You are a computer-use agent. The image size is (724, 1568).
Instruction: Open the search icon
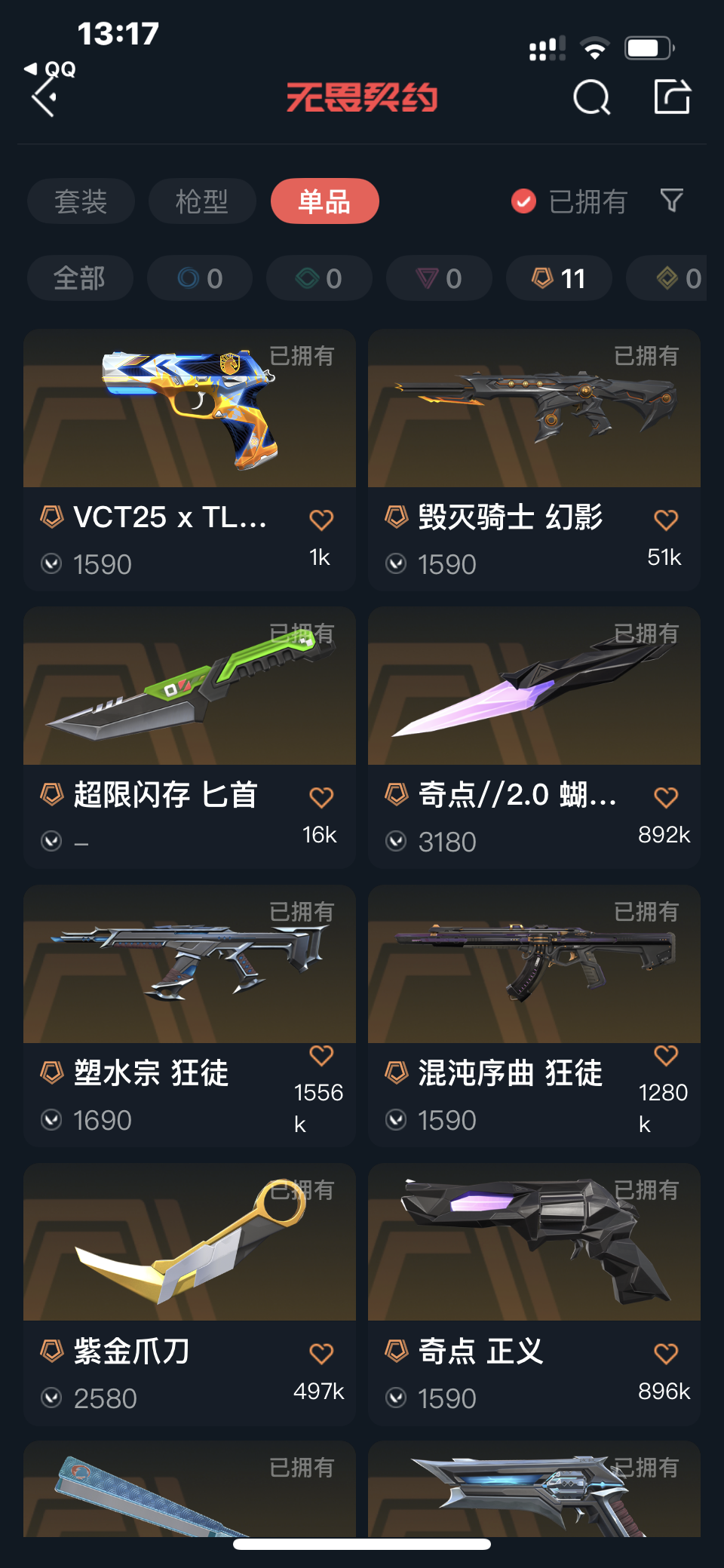click(x=591, y=97)
